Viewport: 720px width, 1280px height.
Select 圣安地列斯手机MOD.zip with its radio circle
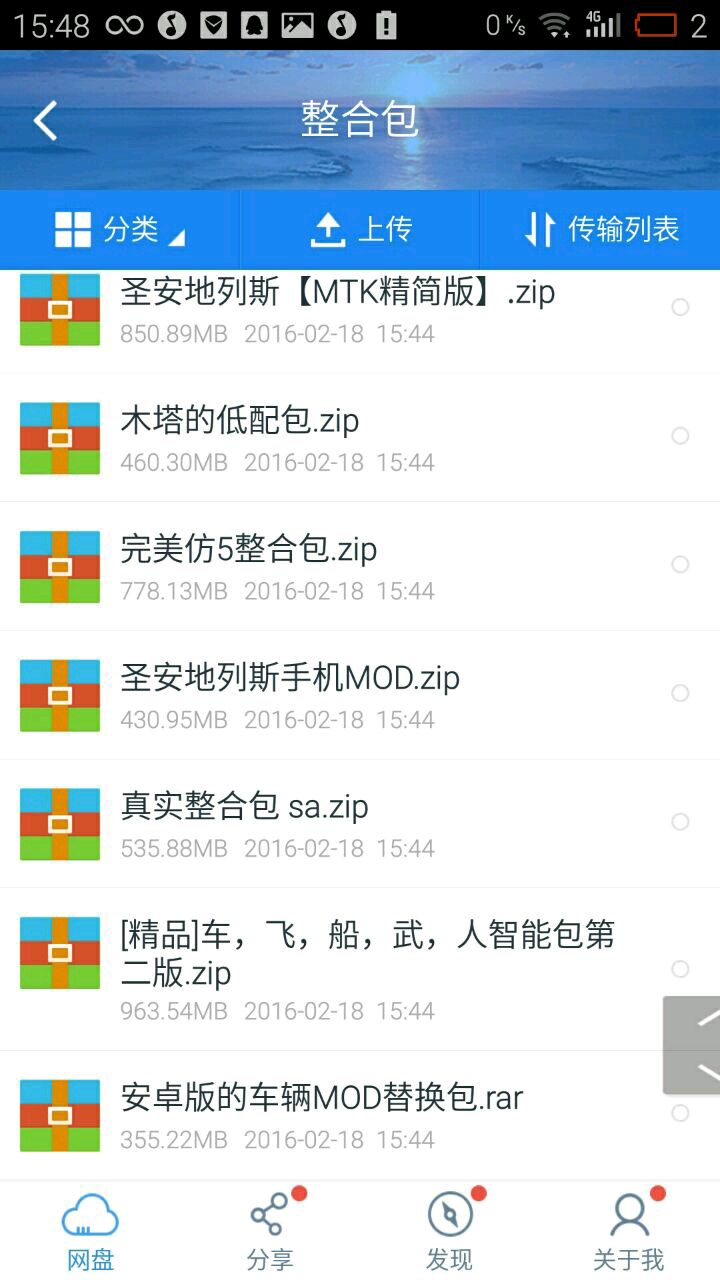(x=680, y=693)
